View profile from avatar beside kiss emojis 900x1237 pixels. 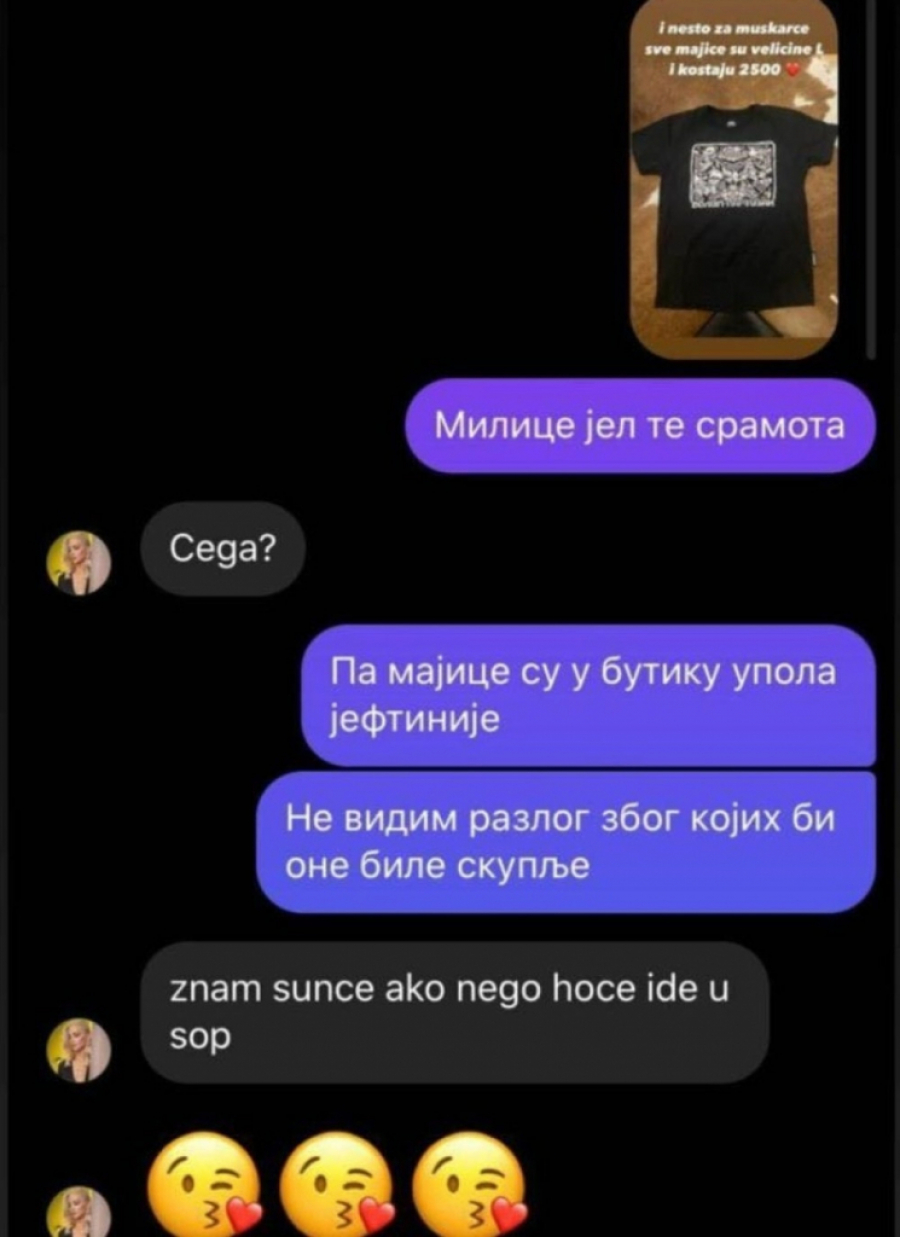81,1212
